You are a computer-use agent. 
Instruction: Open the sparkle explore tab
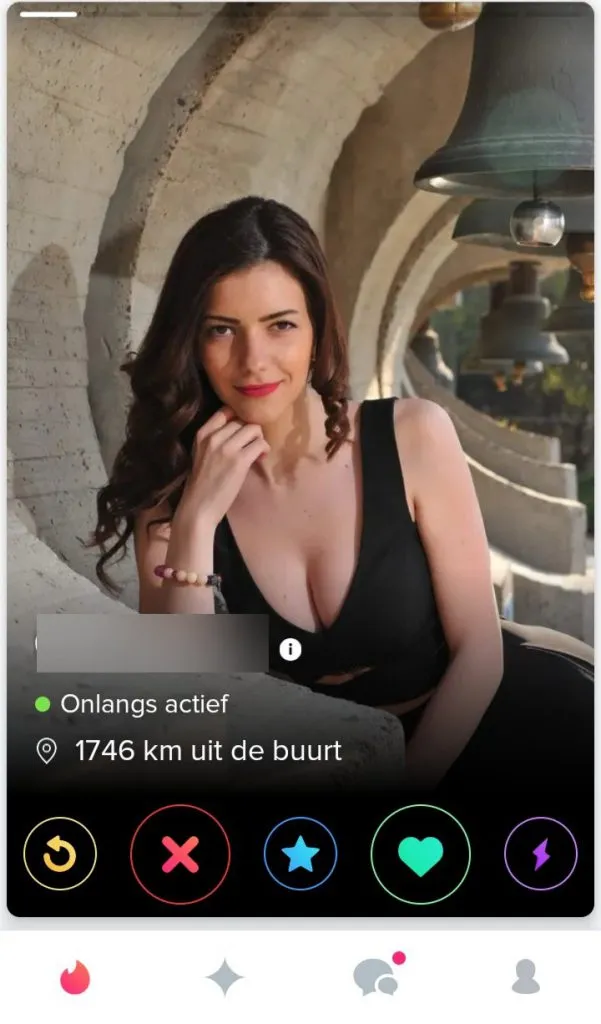click(225, 977)
